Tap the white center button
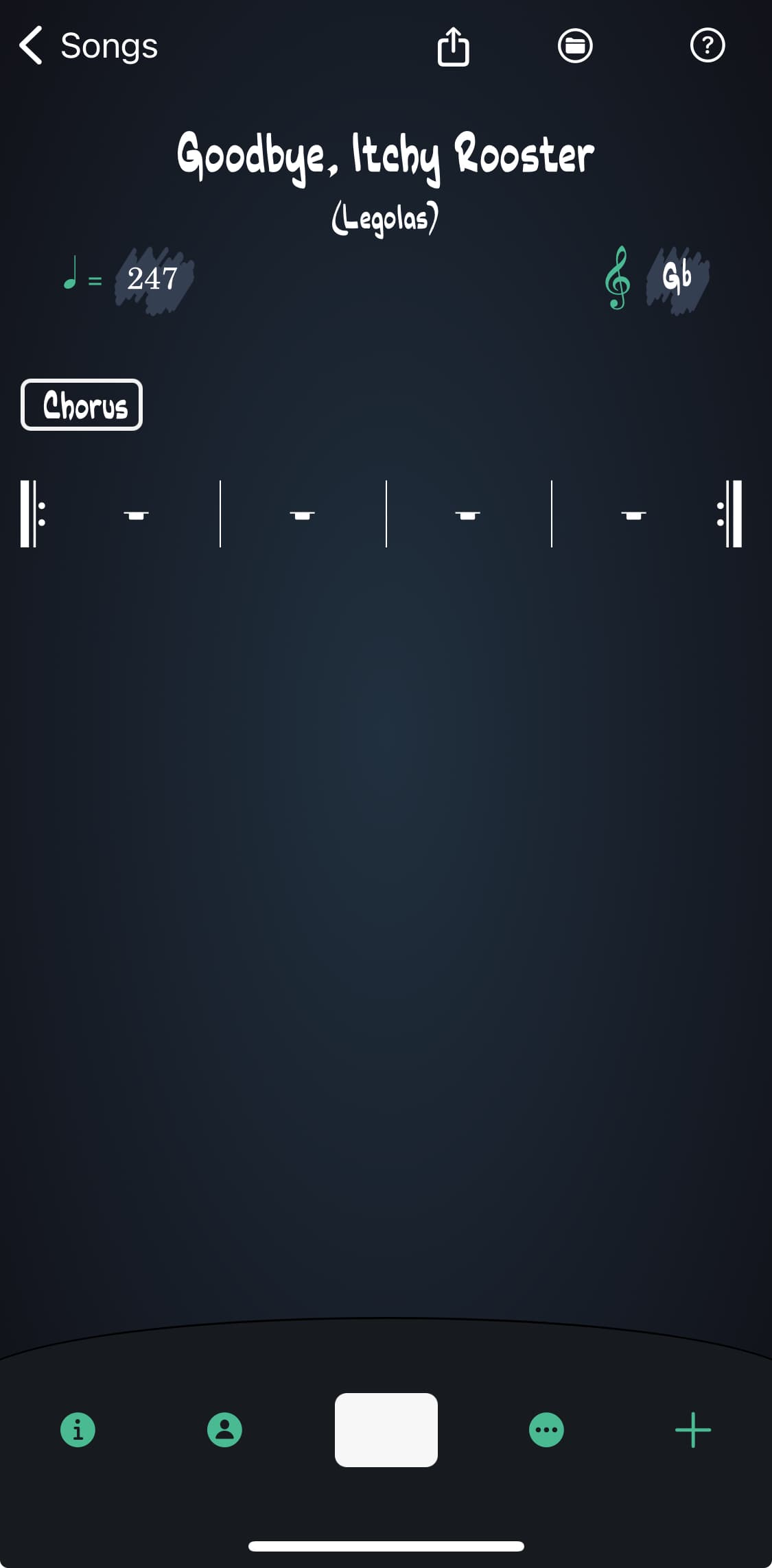This screenshot has width=772, height=1568. pyautogui.click(x=386, y=1430)
